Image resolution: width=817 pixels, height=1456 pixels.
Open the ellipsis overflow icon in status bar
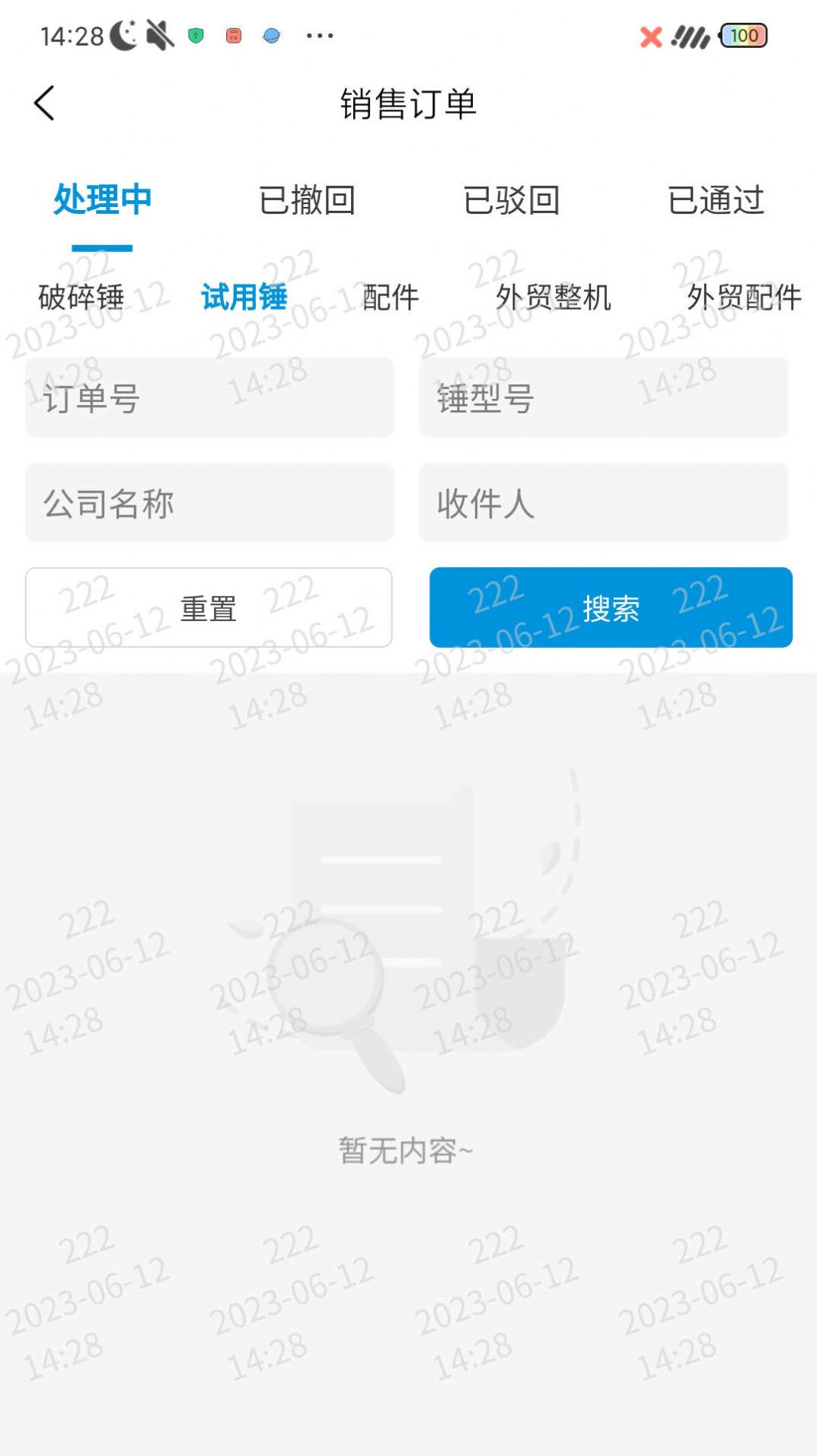click(x=319, y=35)
